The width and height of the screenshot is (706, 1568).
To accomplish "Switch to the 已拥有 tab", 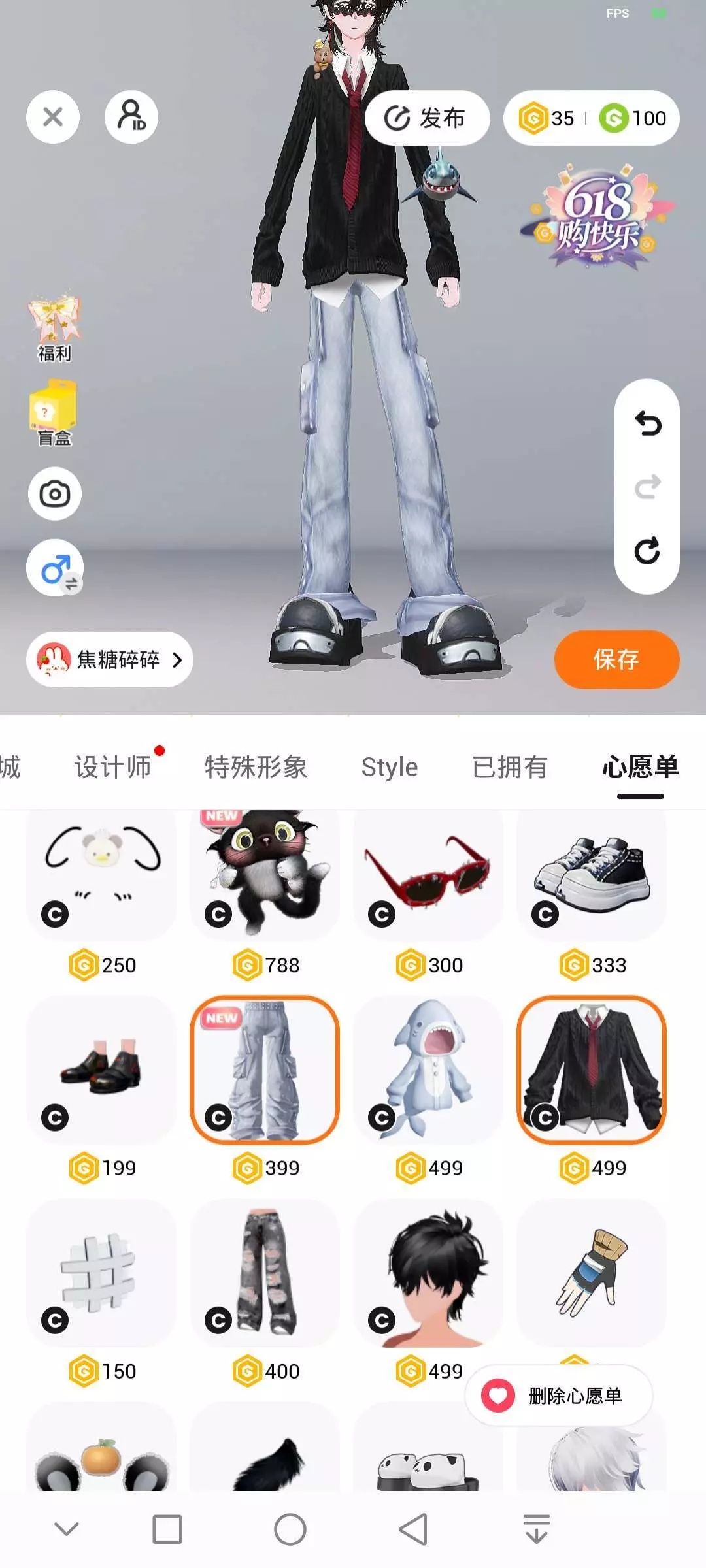I will (510, 767).
